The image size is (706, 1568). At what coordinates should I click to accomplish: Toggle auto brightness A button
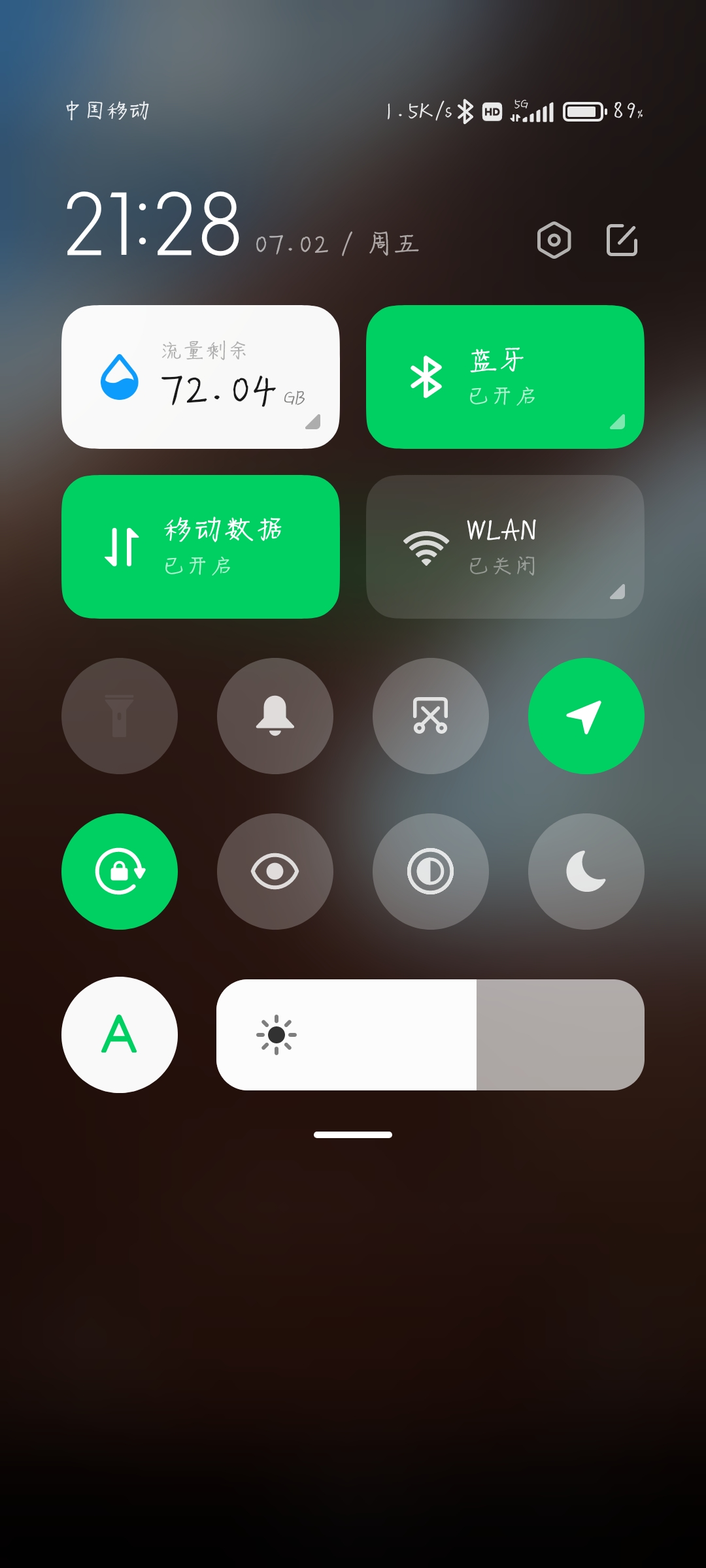point(120,1035)
